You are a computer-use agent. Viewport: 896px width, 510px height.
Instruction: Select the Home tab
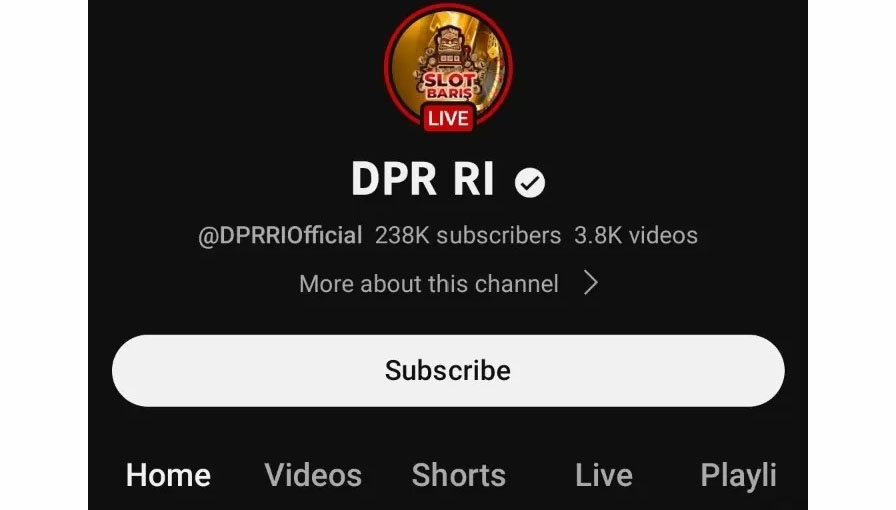(x=168, y=475)
